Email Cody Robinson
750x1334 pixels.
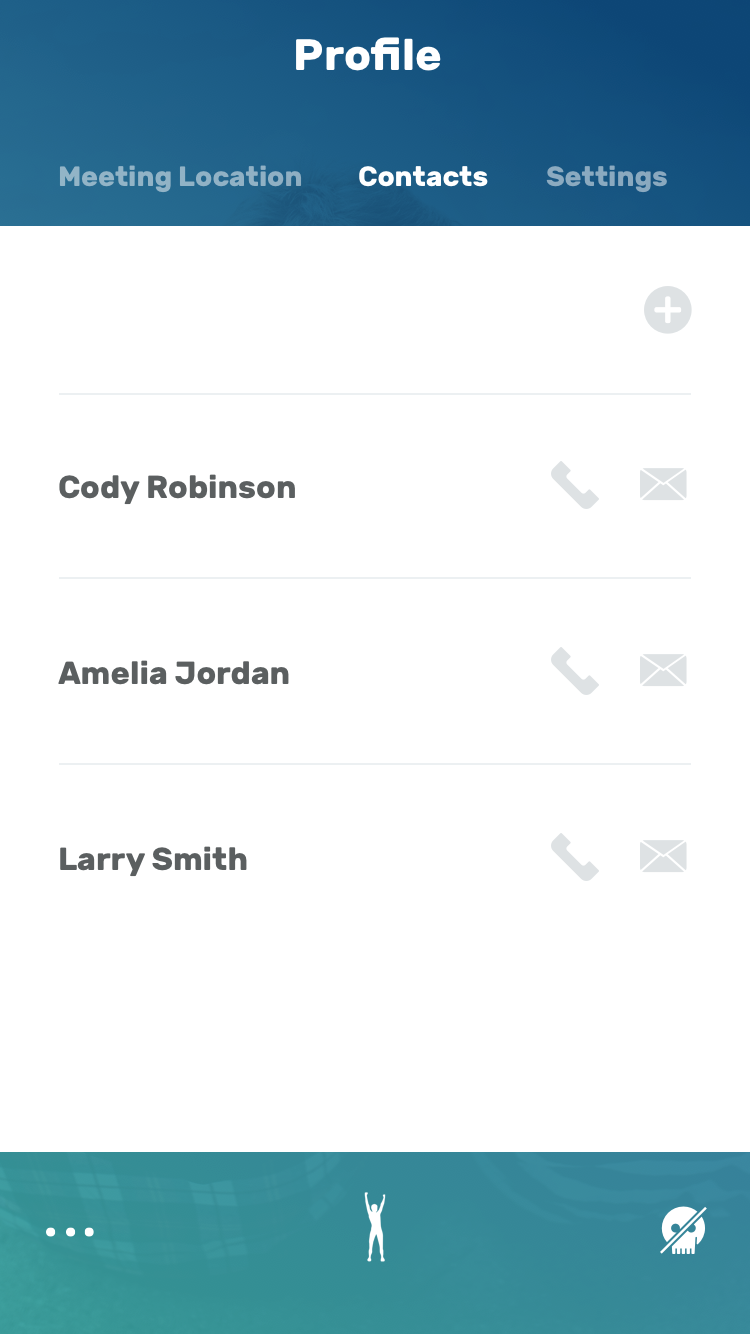[x=663, y=485]
